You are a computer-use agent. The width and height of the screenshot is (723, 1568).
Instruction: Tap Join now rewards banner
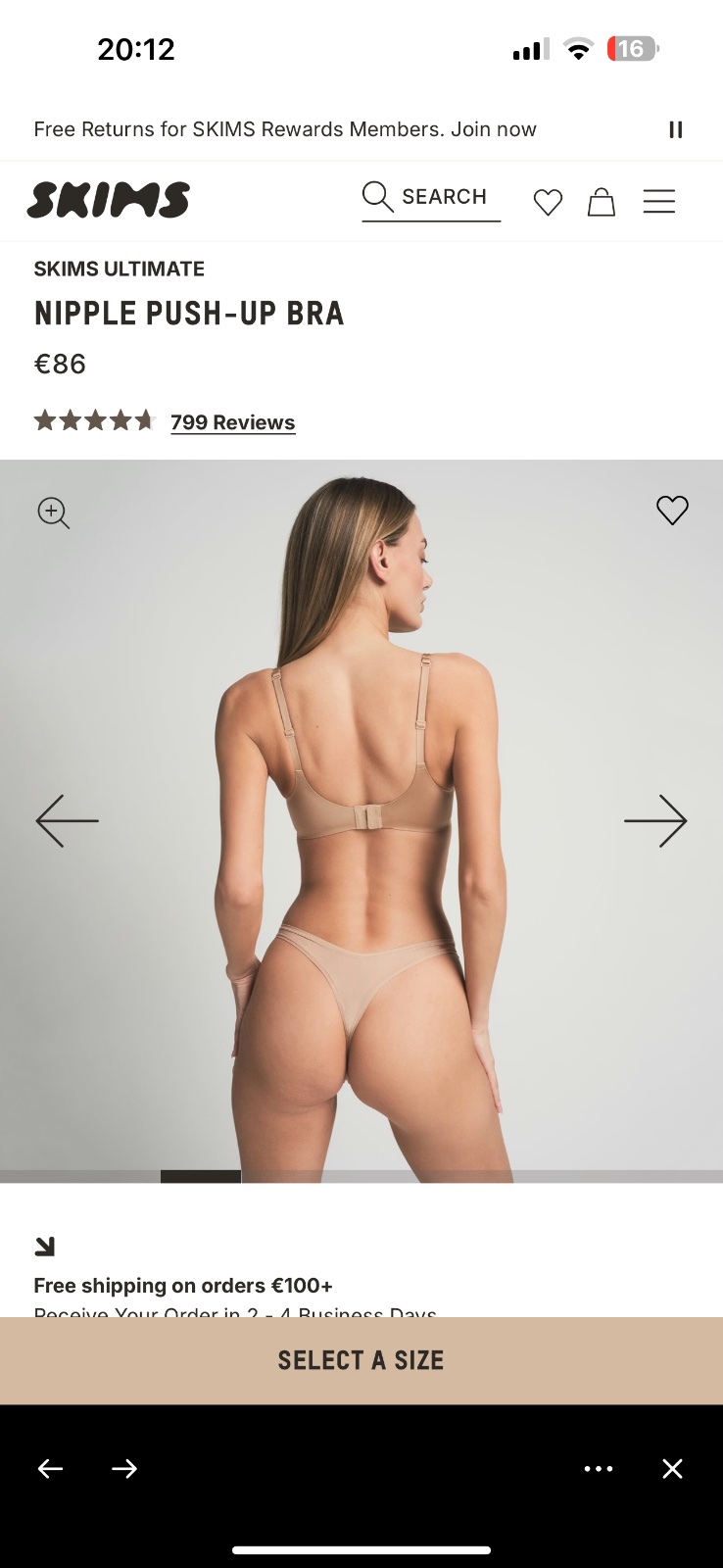coord(493,129)
